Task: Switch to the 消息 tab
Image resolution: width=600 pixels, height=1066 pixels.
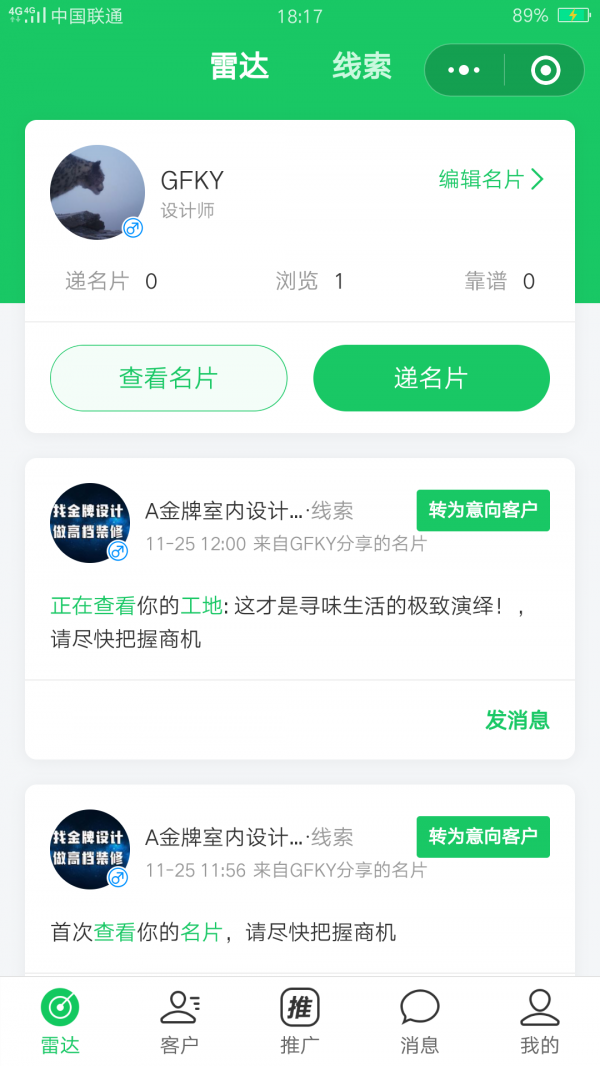Action: (x=420, y=1020)
